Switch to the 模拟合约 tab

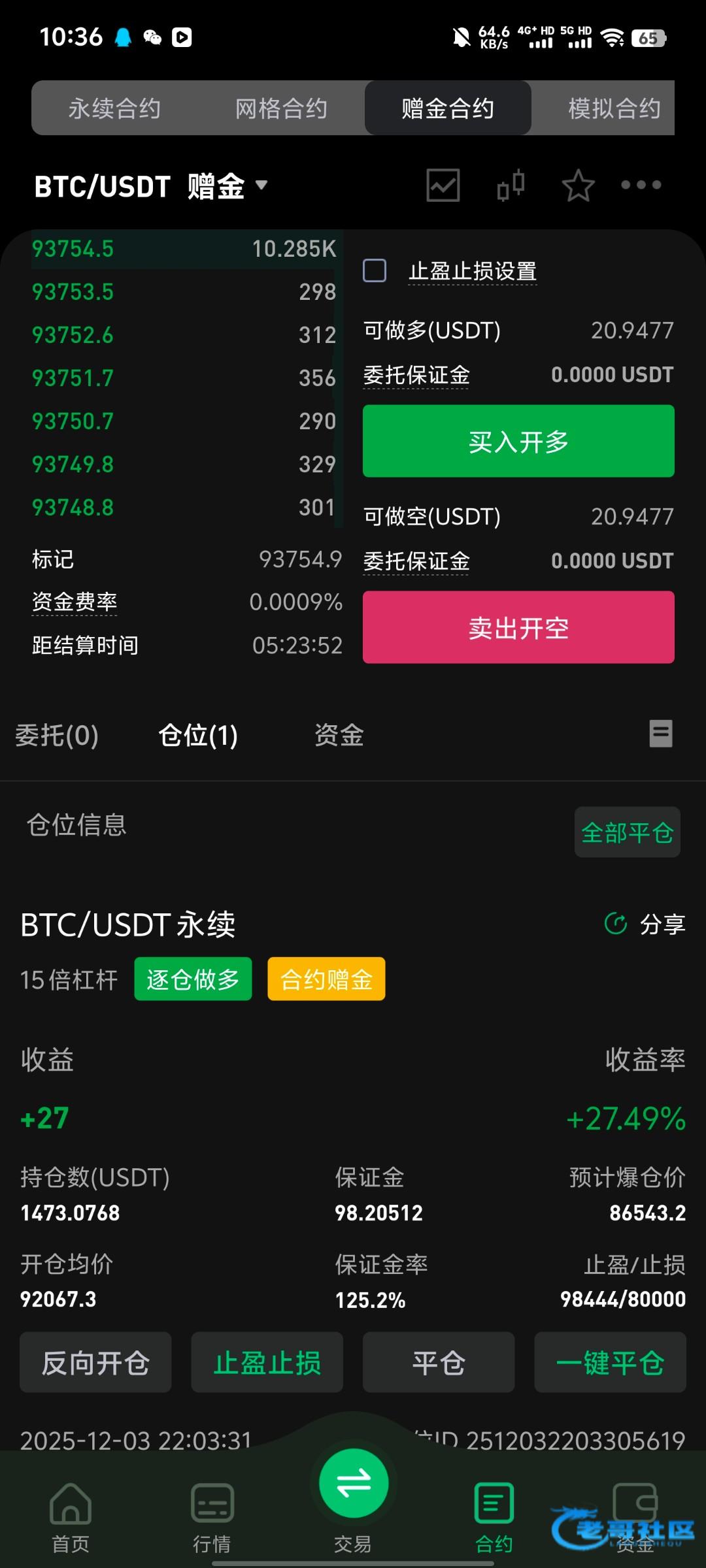tap(613, 108)
